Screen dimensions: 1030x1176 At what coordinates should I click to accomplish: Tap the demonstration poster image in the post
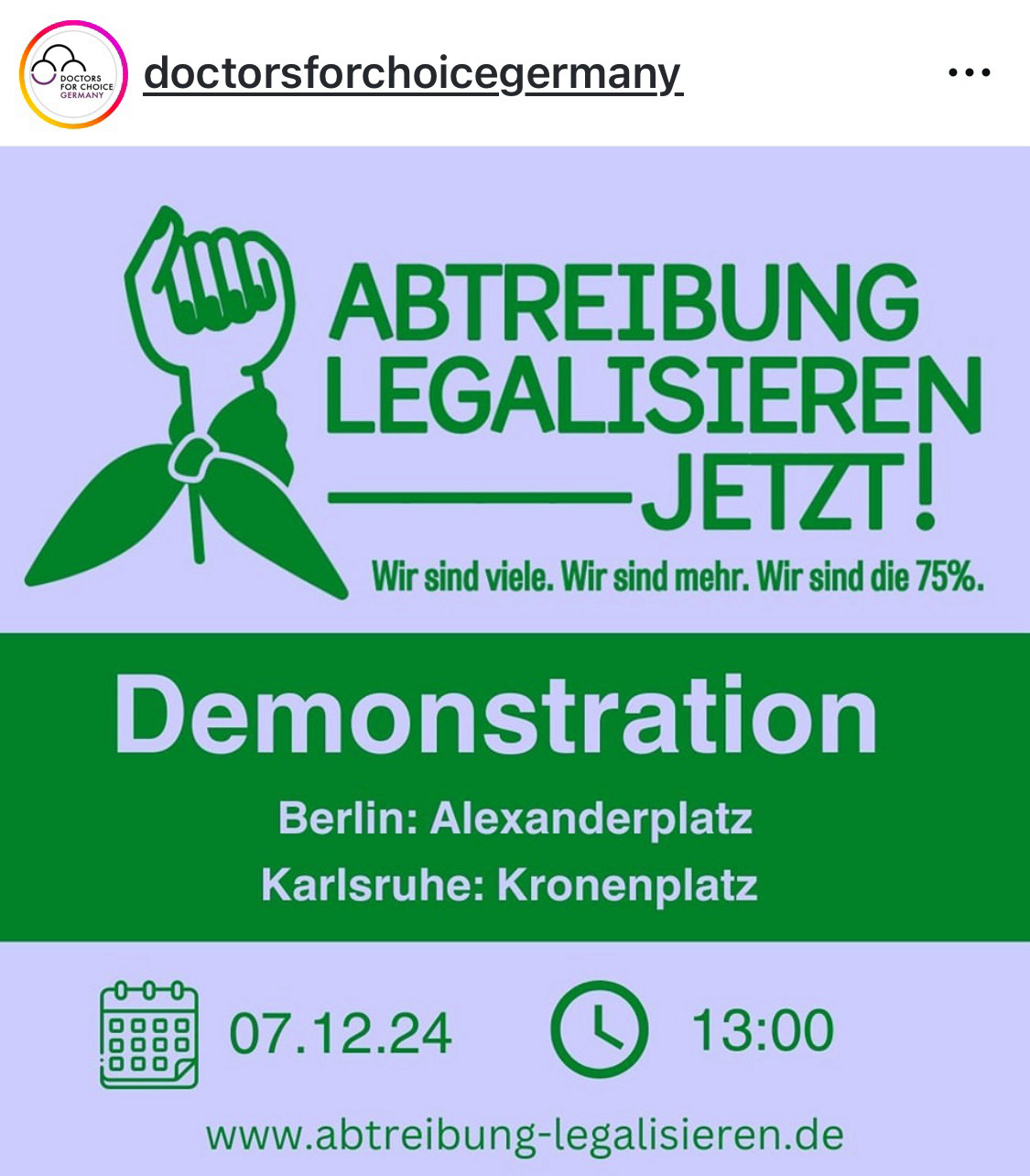[x=515, y=659]
